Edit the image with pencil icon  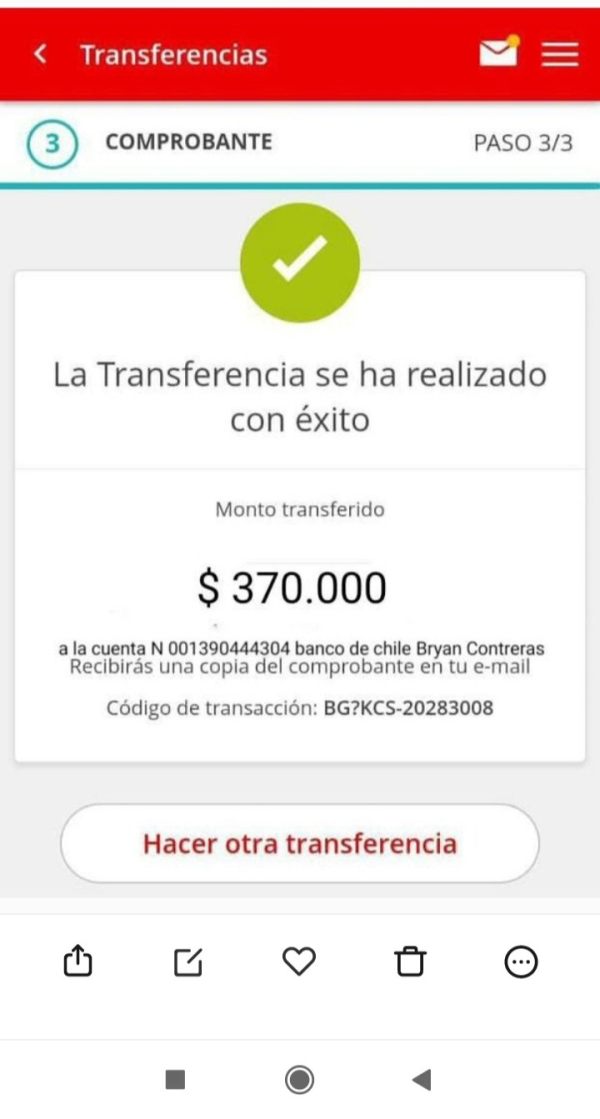tap(188, 963)
